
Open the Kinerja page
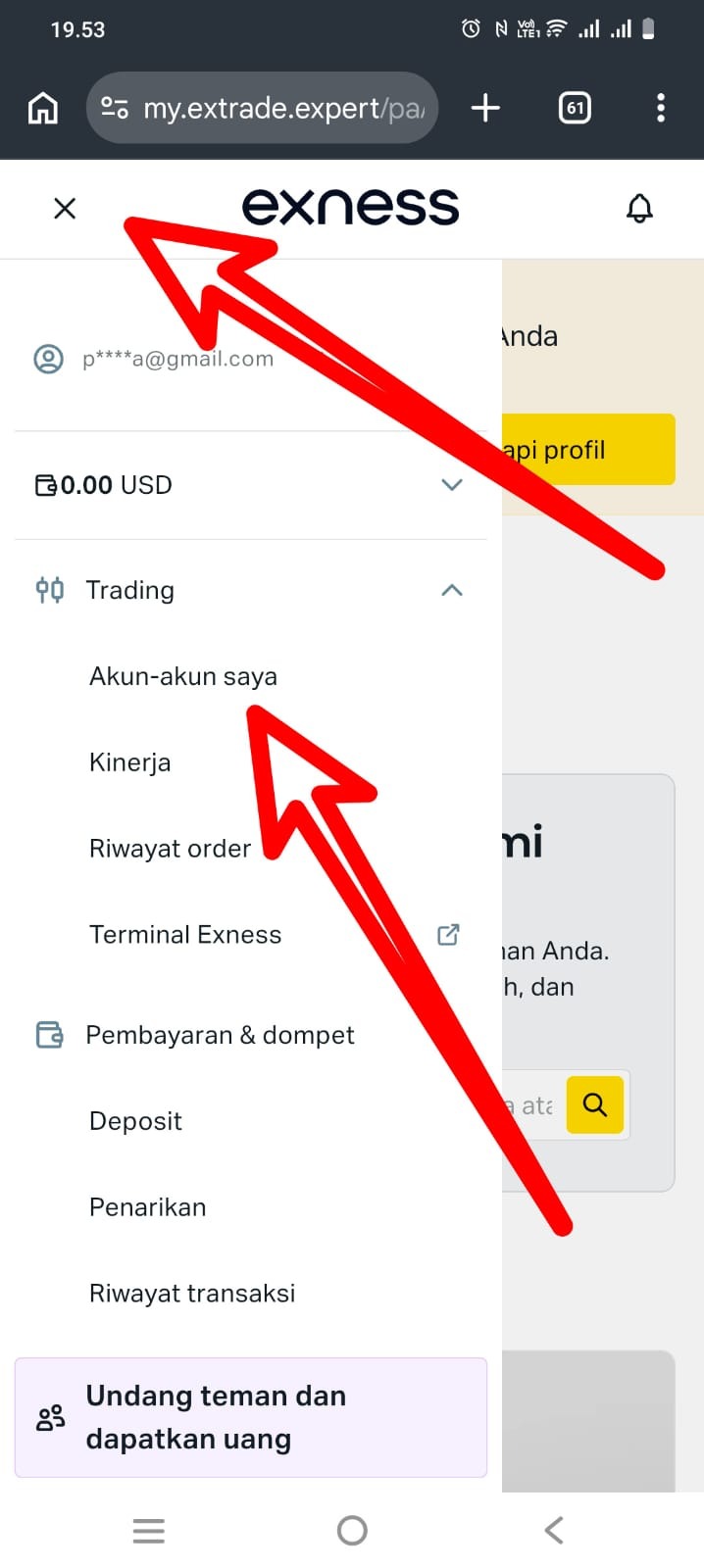(130, 762)
